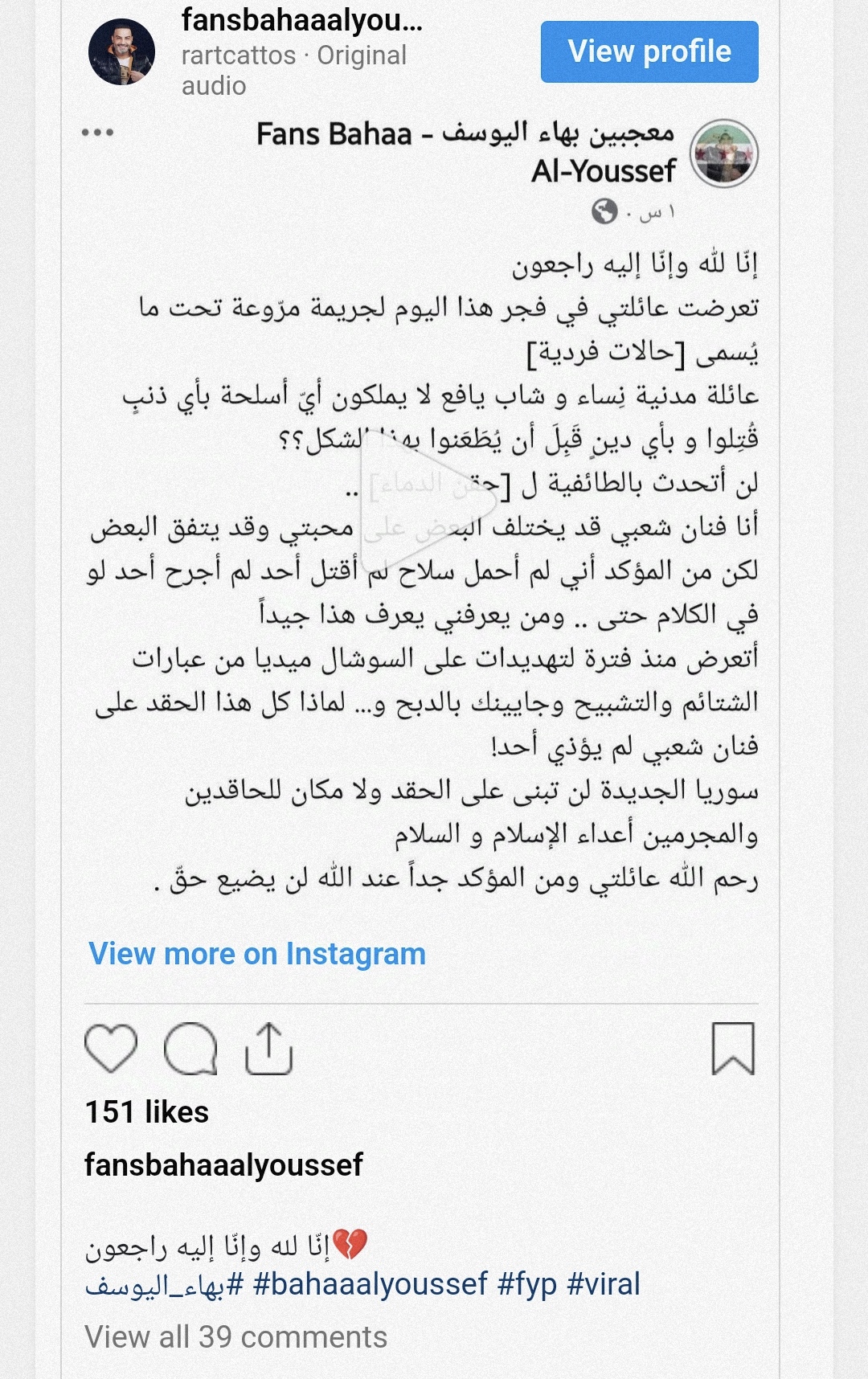Tap the View profile button
The height and width of the screenshot is (1379, 868).
click(649, 52)
